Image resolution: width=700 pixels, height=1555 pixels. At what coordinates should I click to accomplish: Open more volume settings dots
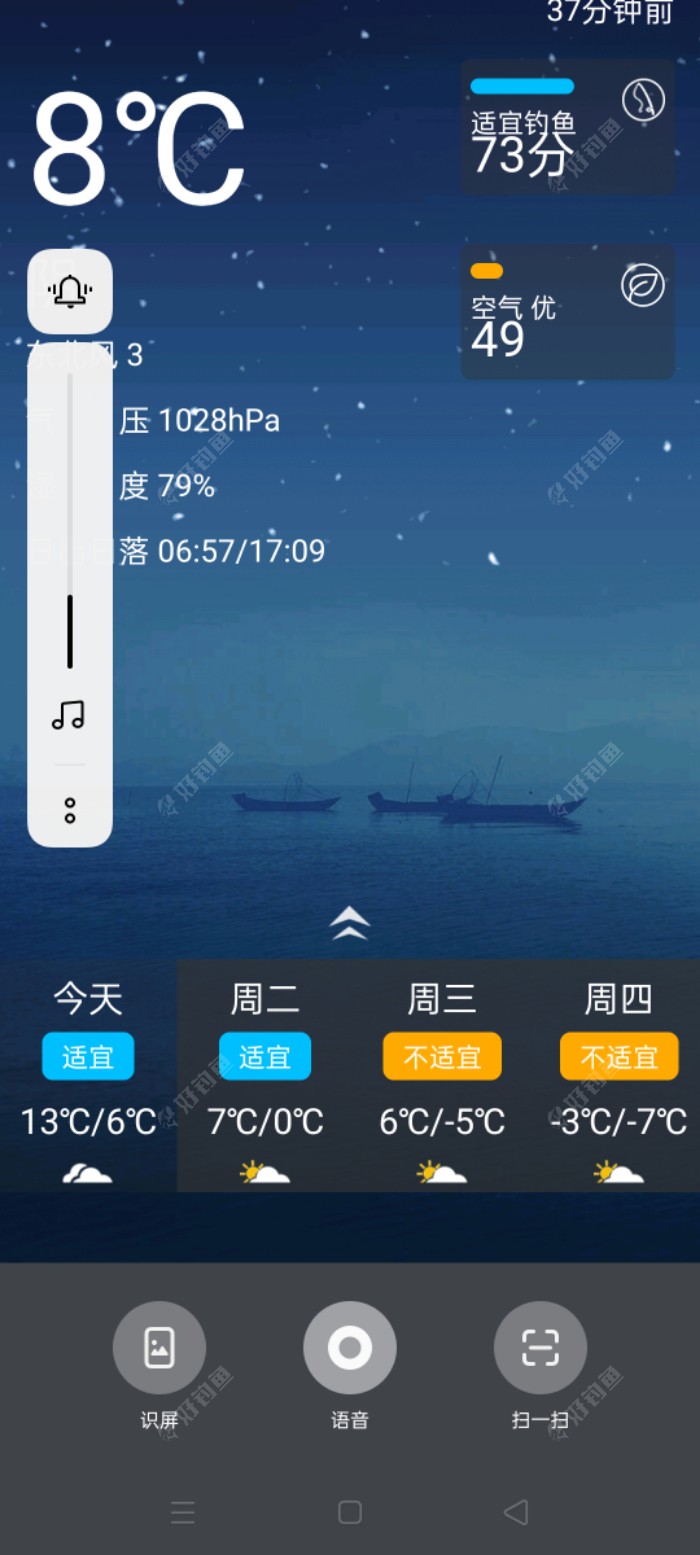(x=70, y=810)
